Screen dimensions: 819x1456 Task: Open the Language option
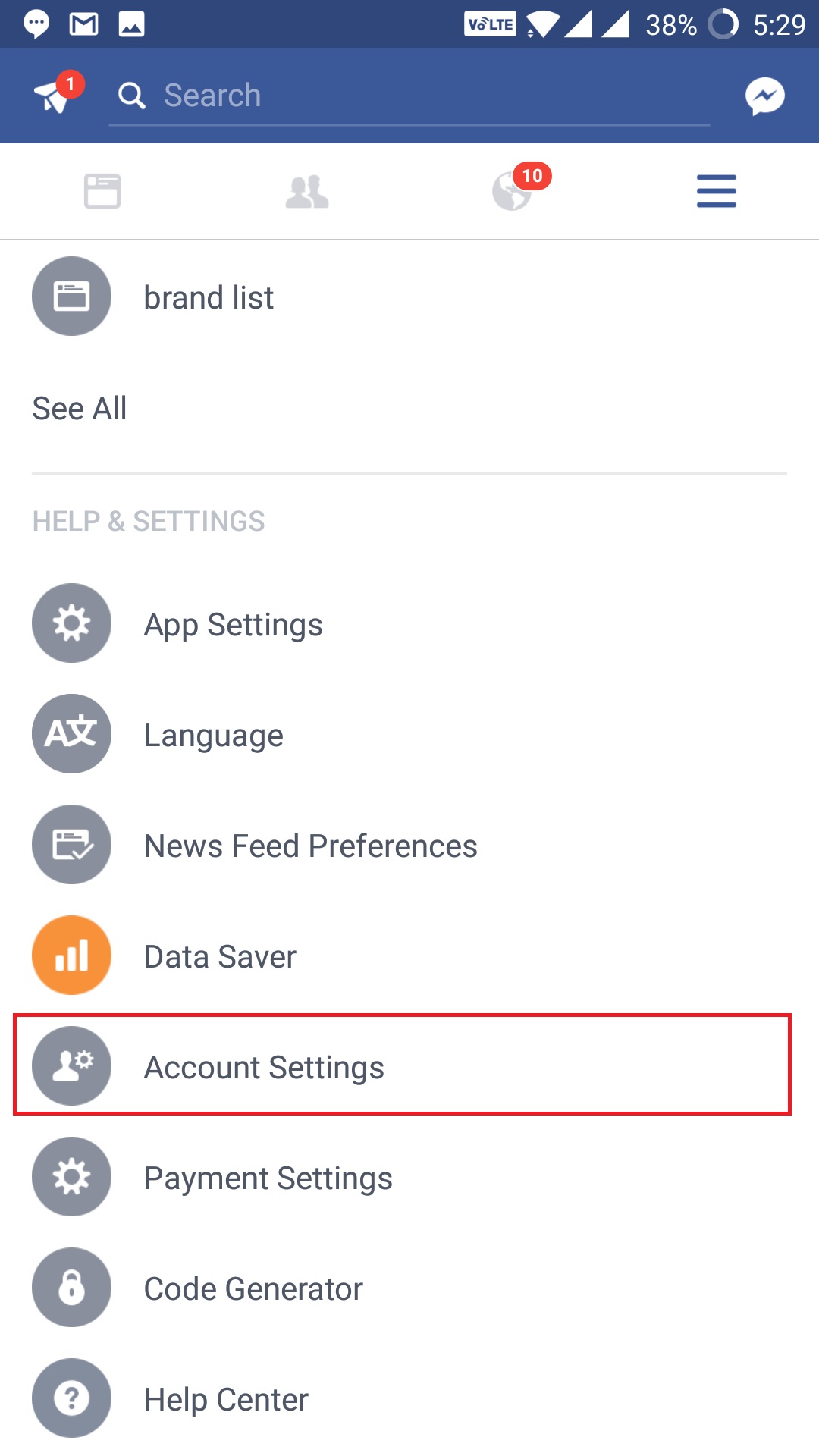click(409, 734)
